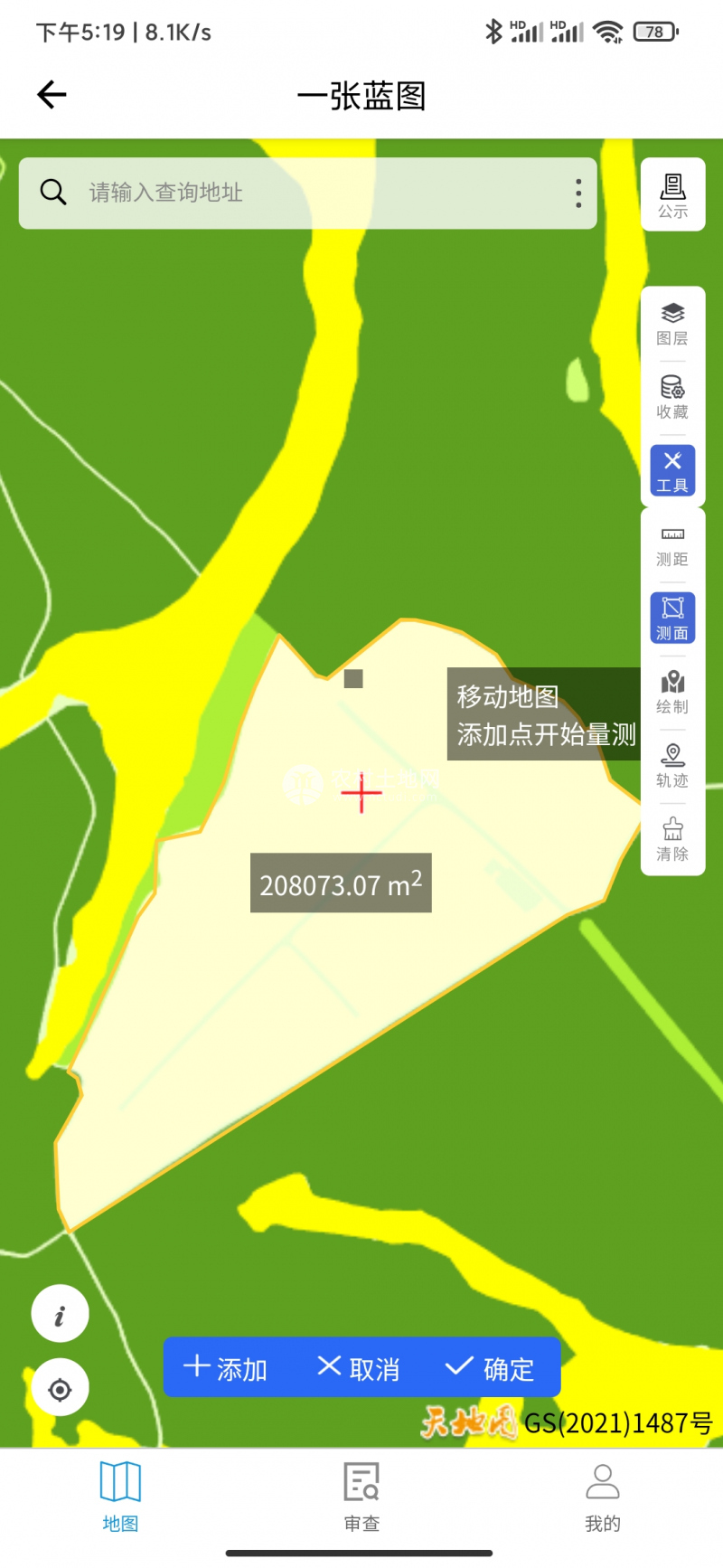723x1568 pixels.
Task: Select the 测面 area measuring tool
Action: pyautogui.click(x=672, y=619)
